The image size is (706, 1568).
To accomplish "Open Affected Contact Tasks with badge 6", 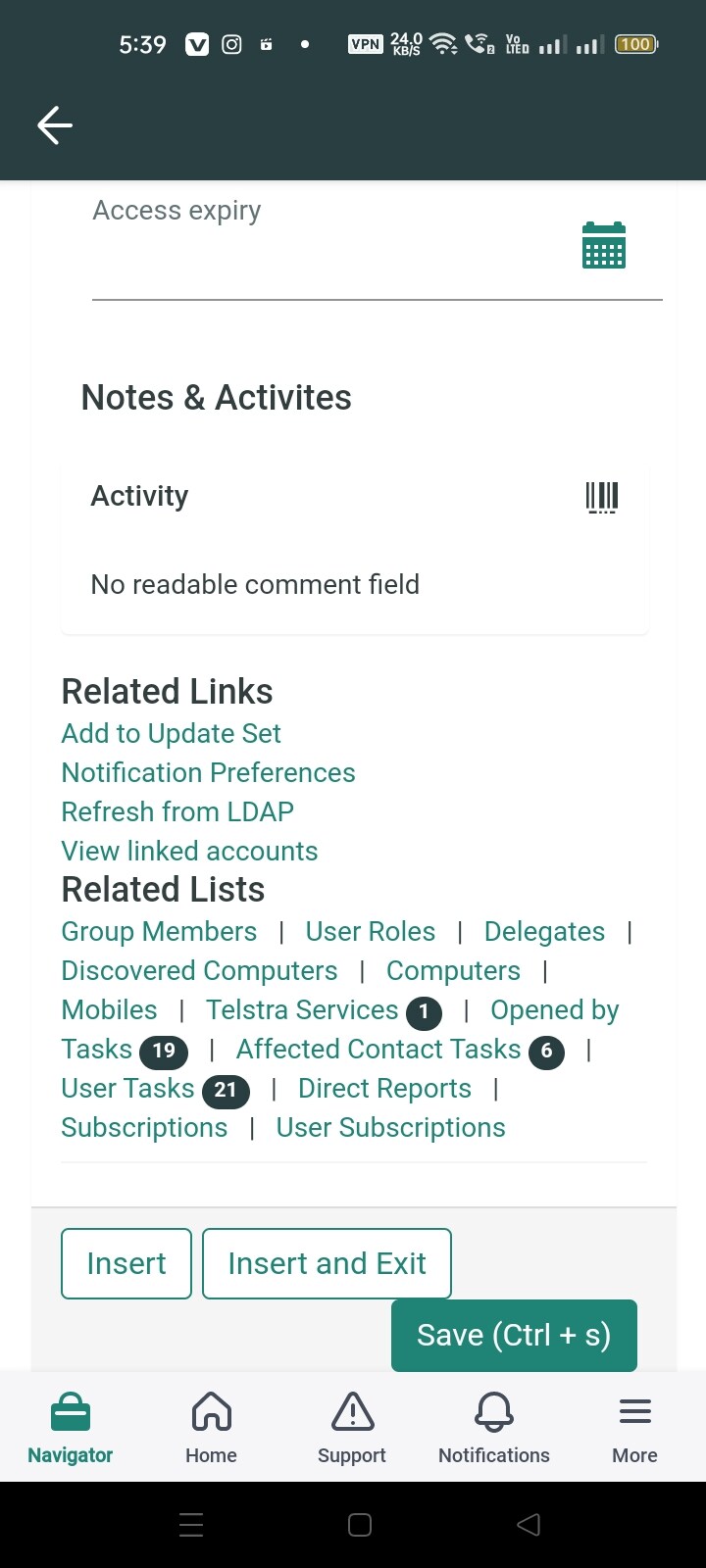I will click(x=378, y=1049).
